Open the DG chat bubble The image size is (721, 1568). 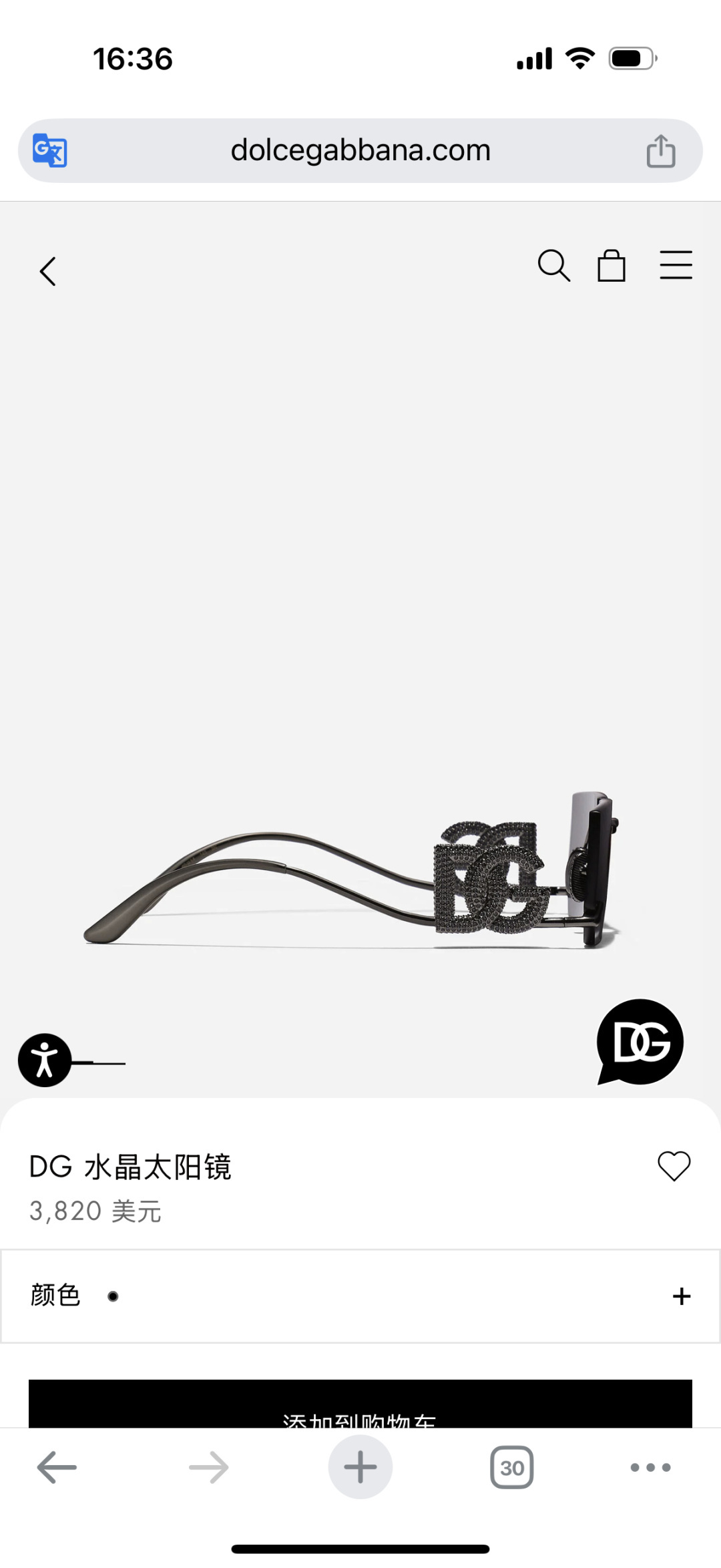point(640,1042)
